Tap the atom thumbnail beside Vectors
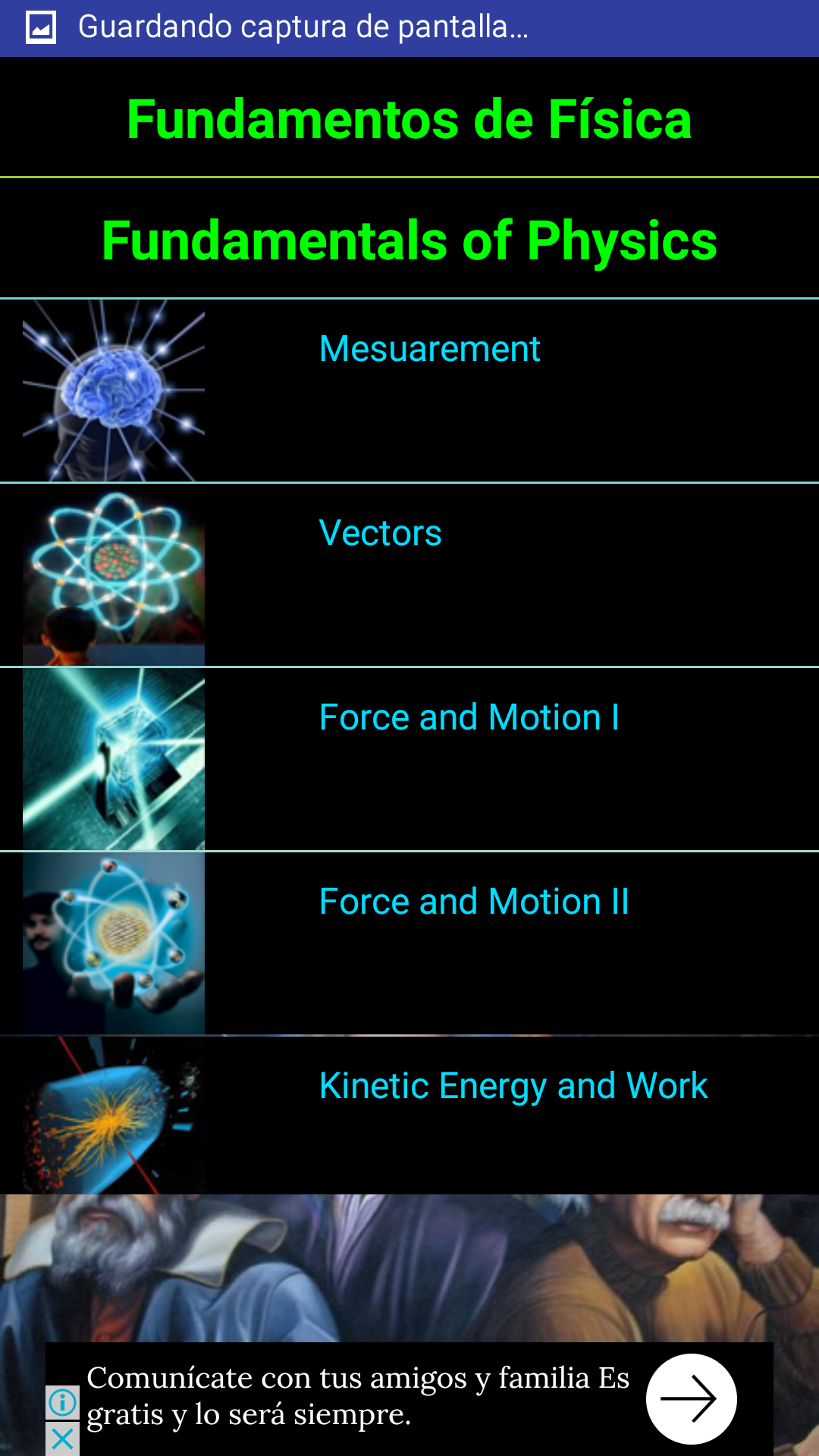This screenshot has height=1456, width=819. click(113, 574)
